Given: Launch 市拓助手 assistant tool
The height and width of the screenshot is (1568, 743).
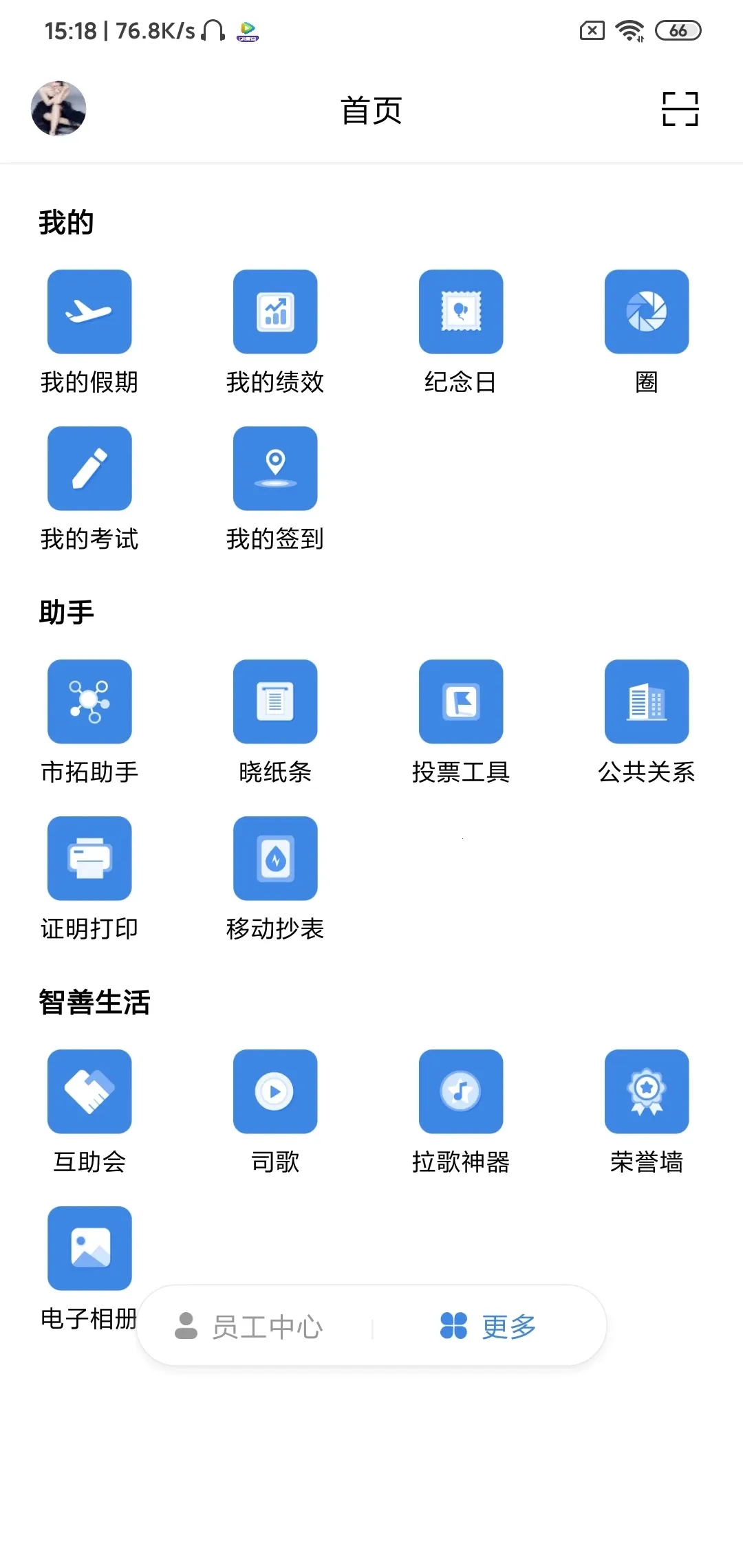Looking at the screenshot, I should tap(89, 701).
